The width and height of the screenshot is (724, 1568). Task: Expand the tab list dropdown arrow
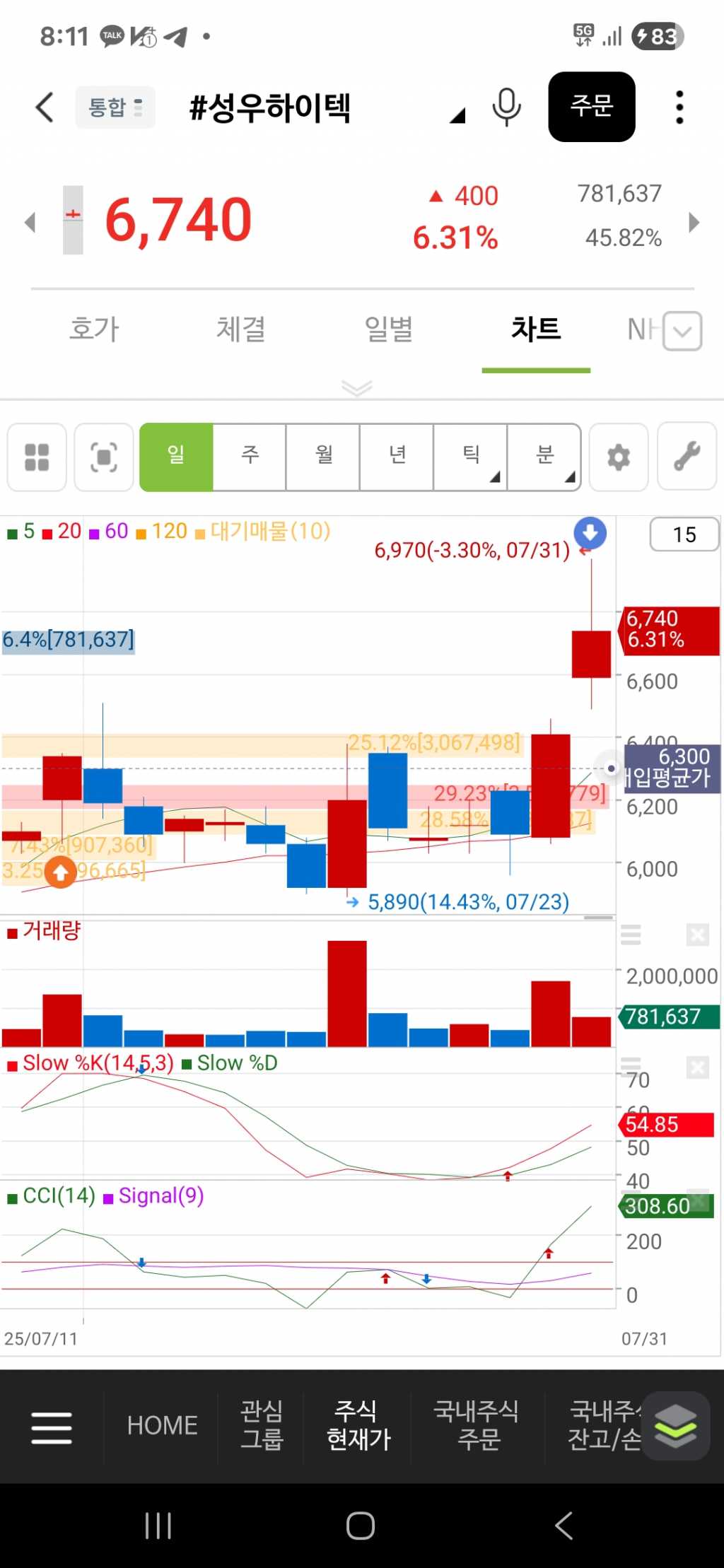(x=682, y=331)
